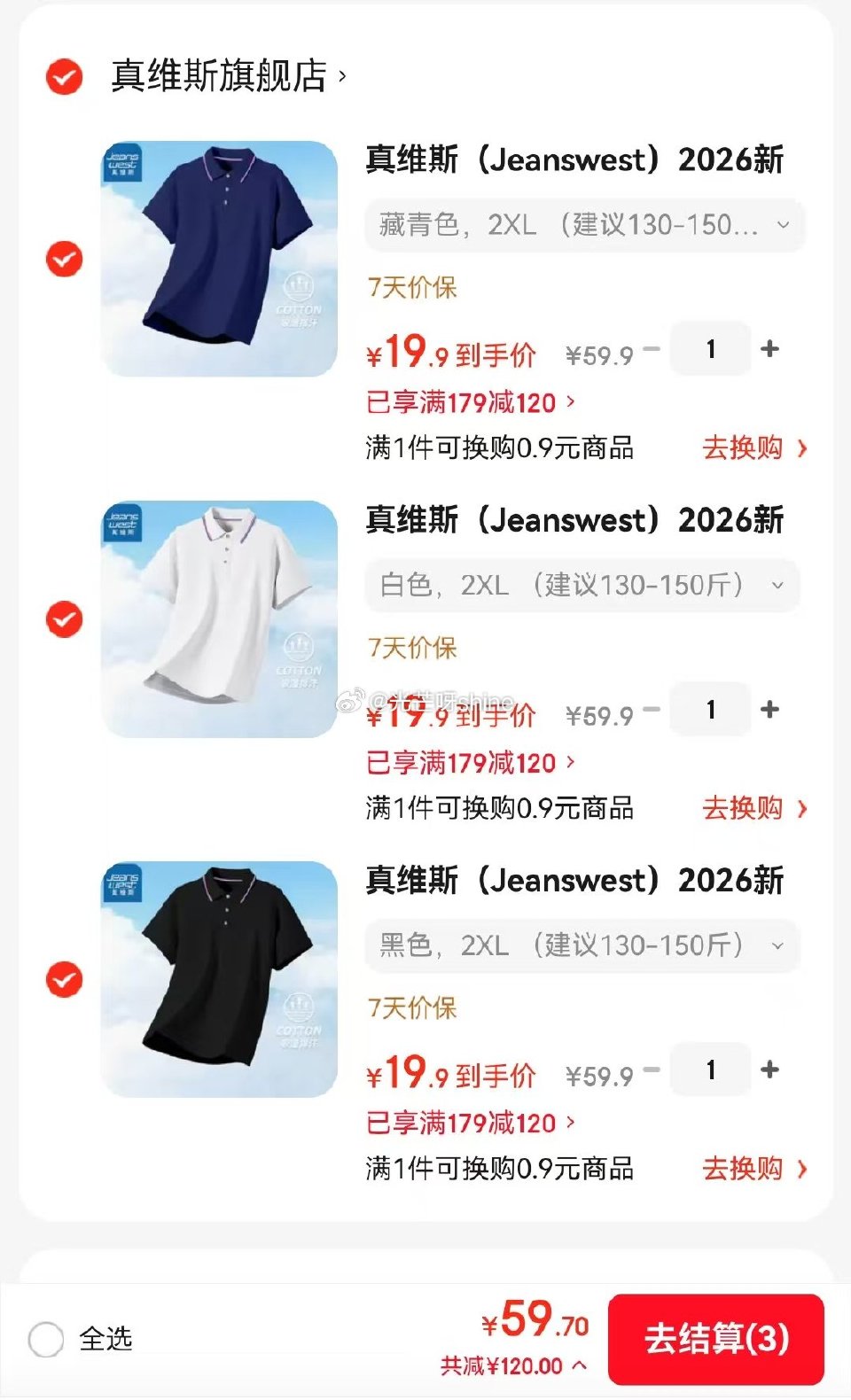Tap the black polo product thumbnail
Viewport: 851px width, 1400px height.
pyautogui.click(x=217, y=977)
